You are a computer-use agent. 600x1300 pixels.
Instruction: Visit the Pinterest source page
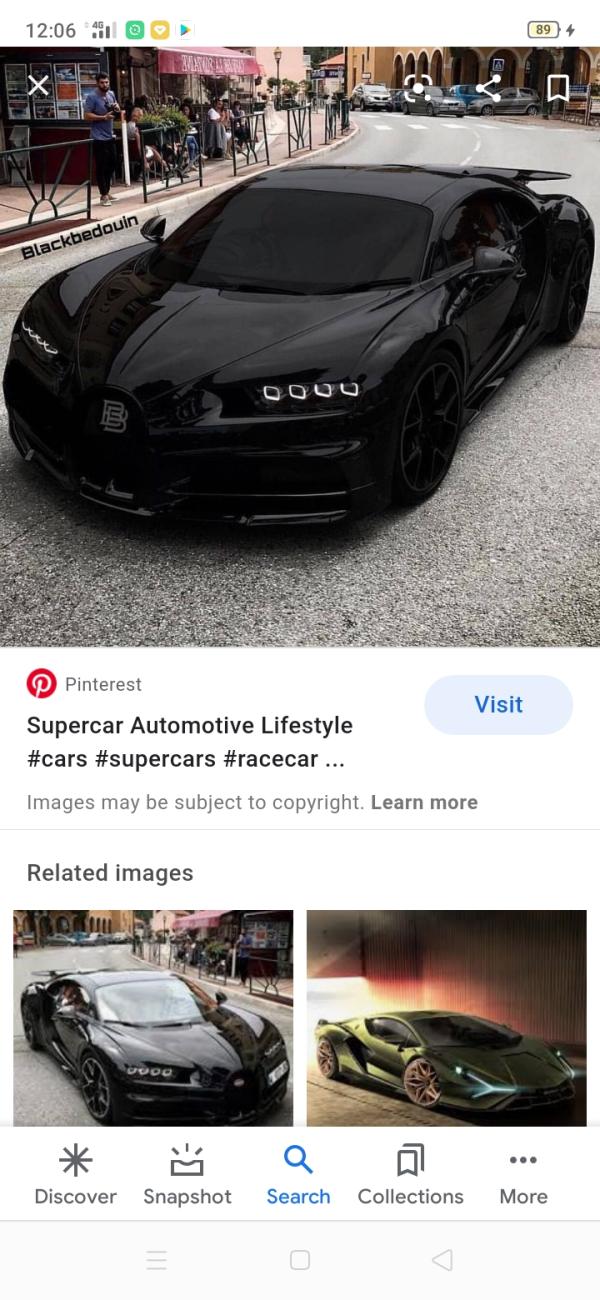click(x=498, y=705)
